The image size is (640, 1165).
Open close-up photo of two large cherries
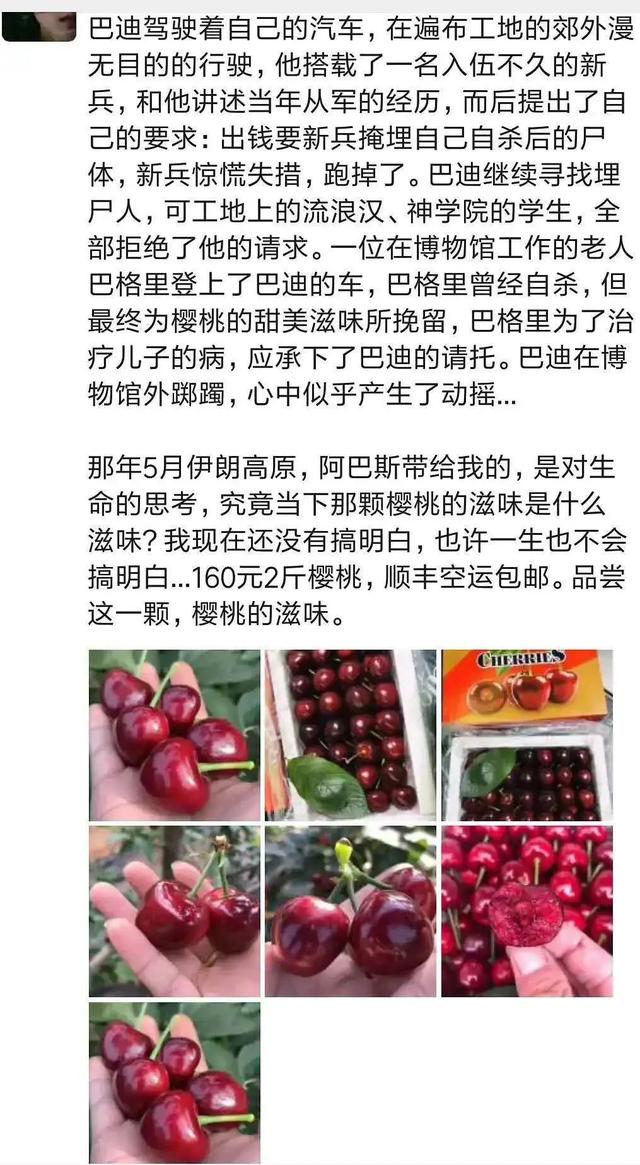[351, 911]
